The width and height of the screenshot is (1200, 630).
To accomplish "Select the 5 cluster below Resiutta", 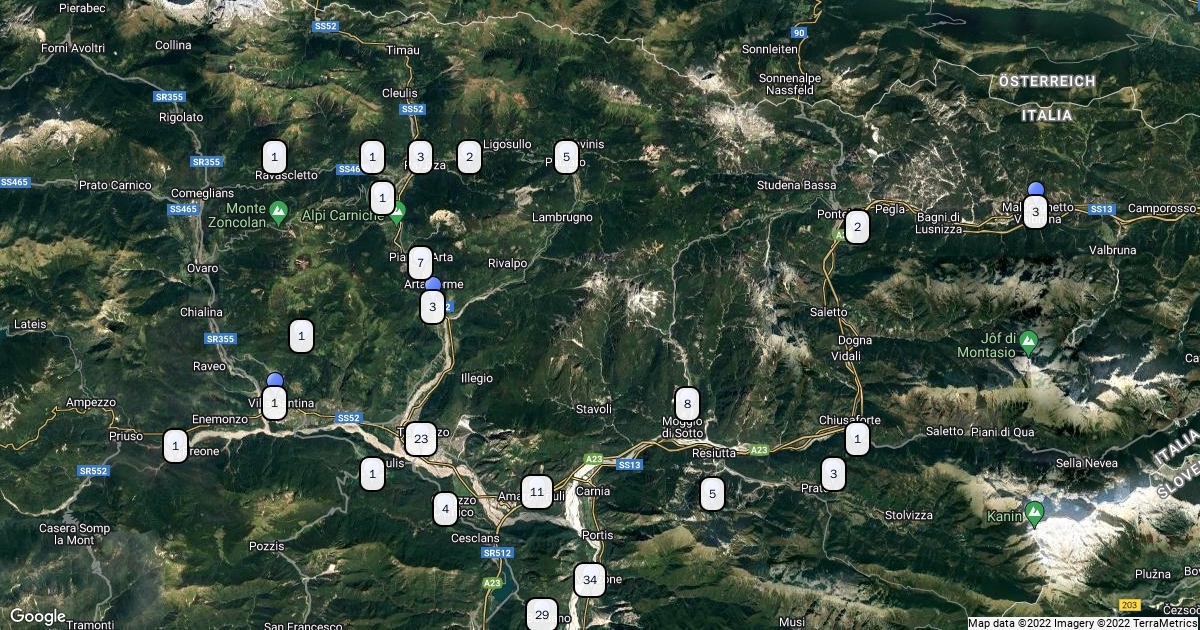I will (x=712, y=494).
